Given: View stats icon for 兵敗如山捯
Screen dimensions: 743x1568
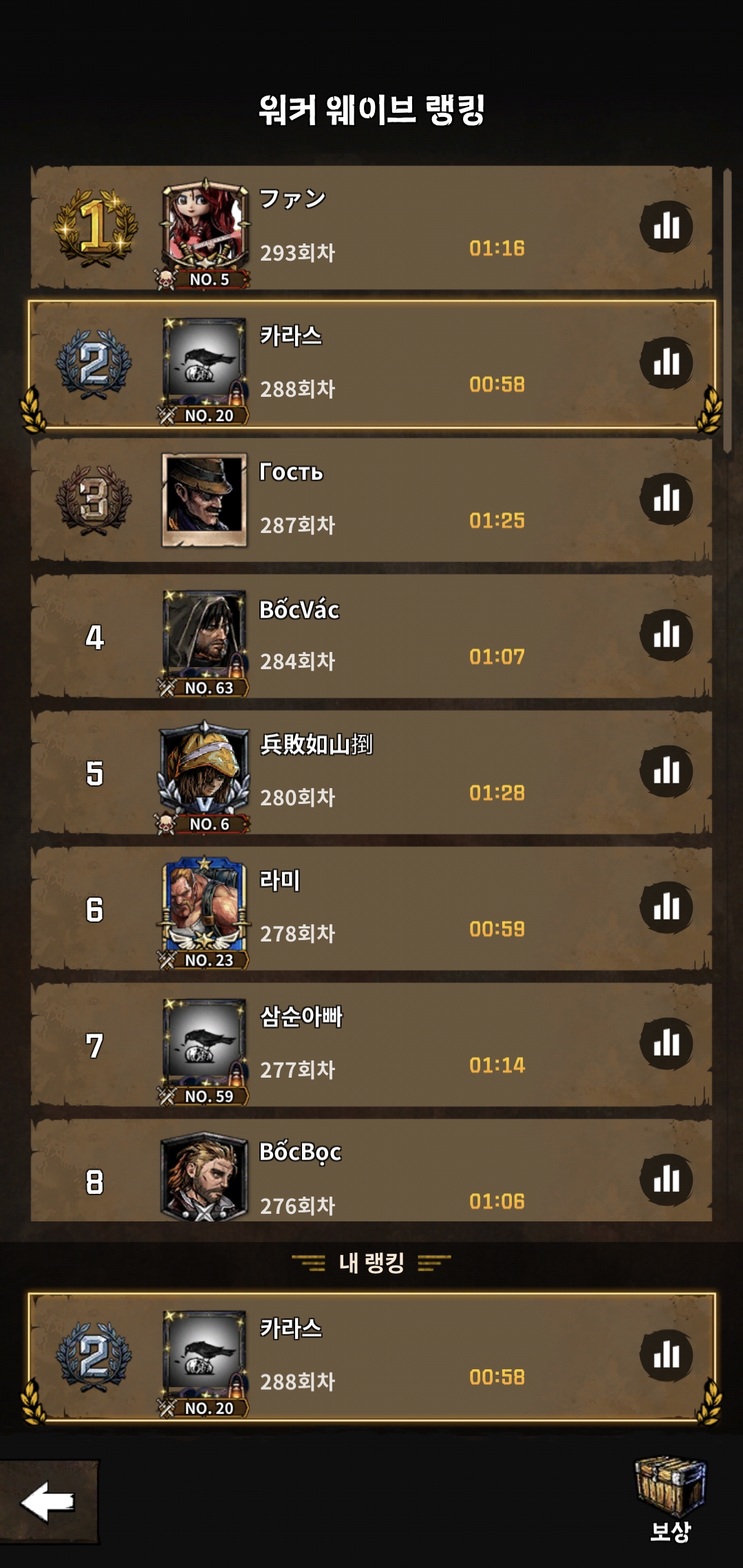Looking at the screenshot, I should (666, 771).
